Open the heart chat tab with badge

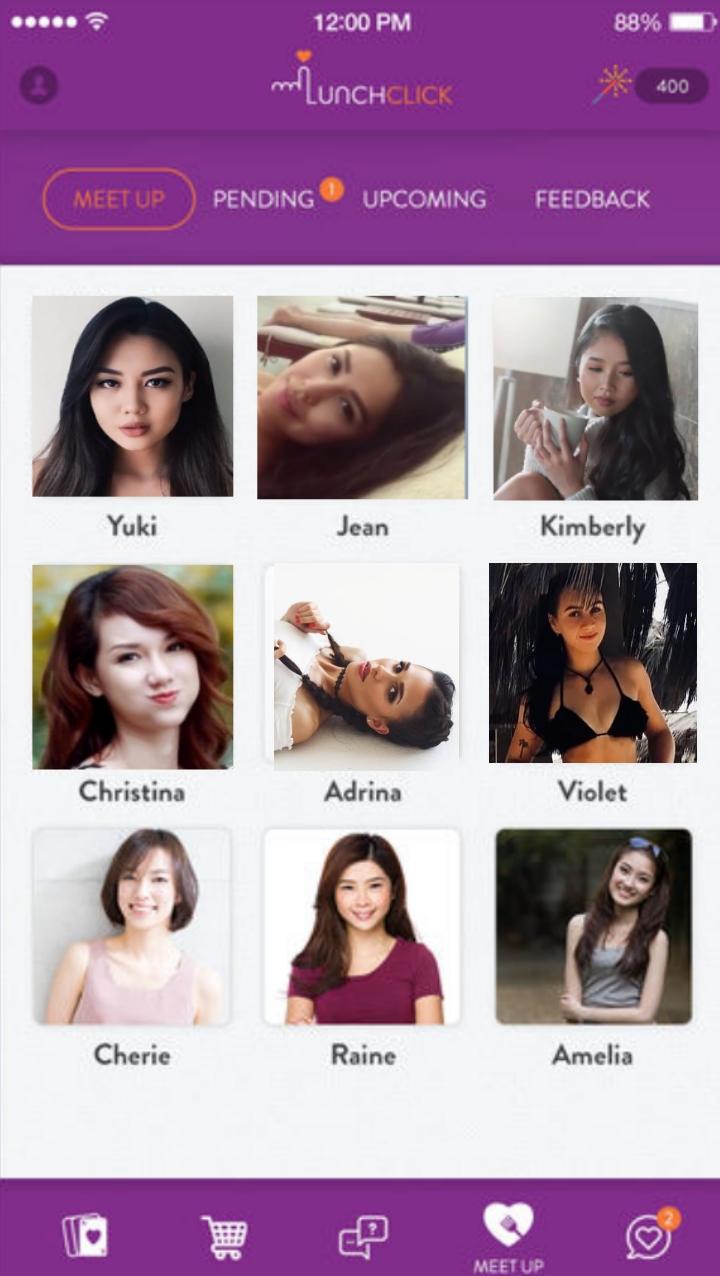650,1236
